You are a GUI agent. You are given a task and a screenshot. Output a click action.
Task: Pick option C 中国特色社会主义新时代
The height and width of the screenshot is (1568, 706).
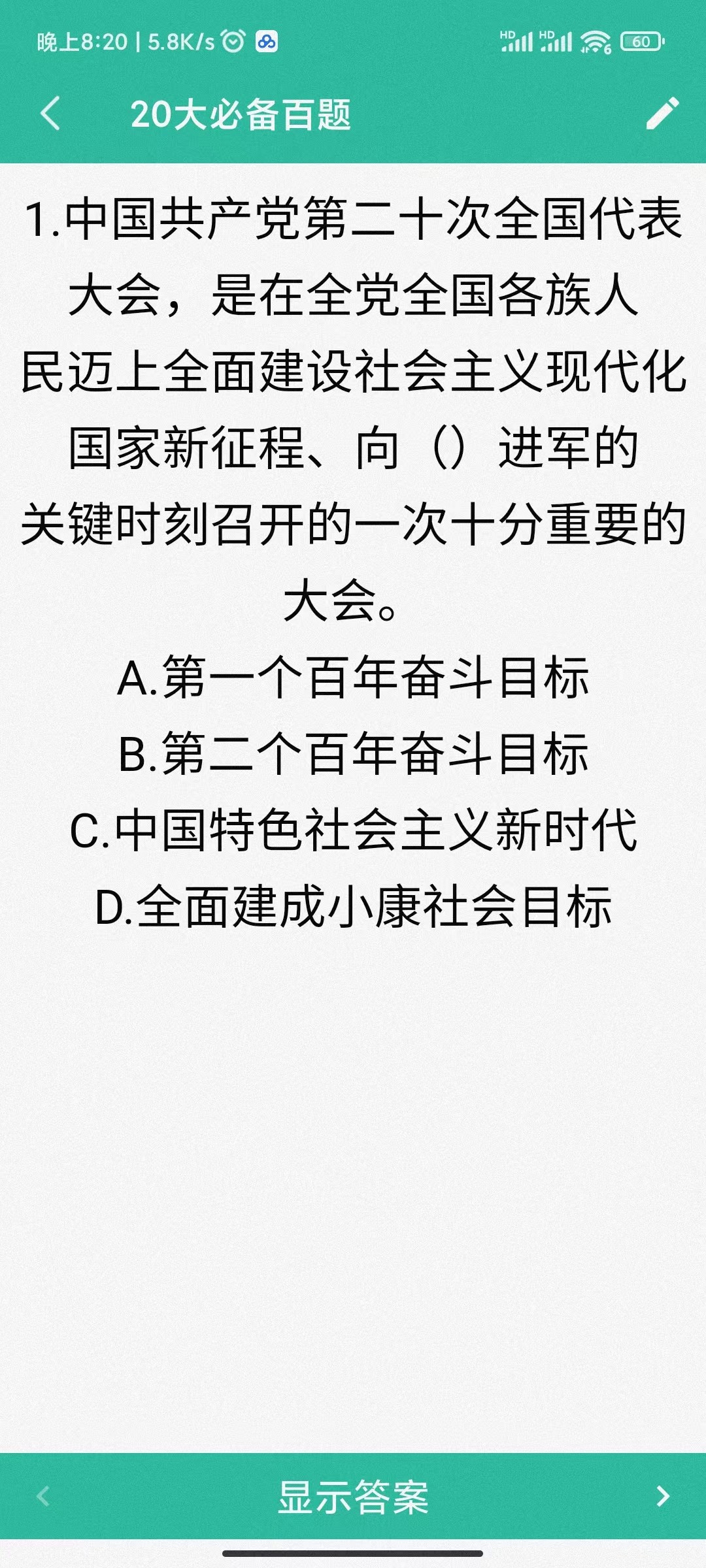pos(353,830)
